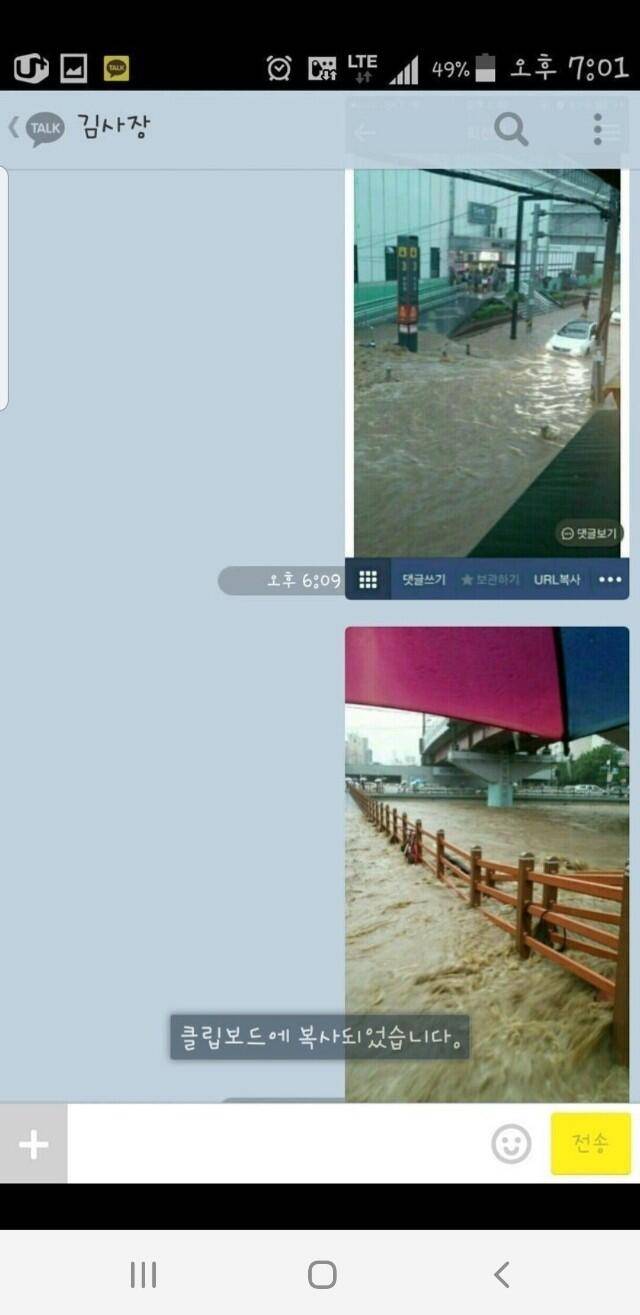Tap the plus attachment button
Image resolution: width=640 pixels, height=1315 pixels.
click(x=33, y=1145)
